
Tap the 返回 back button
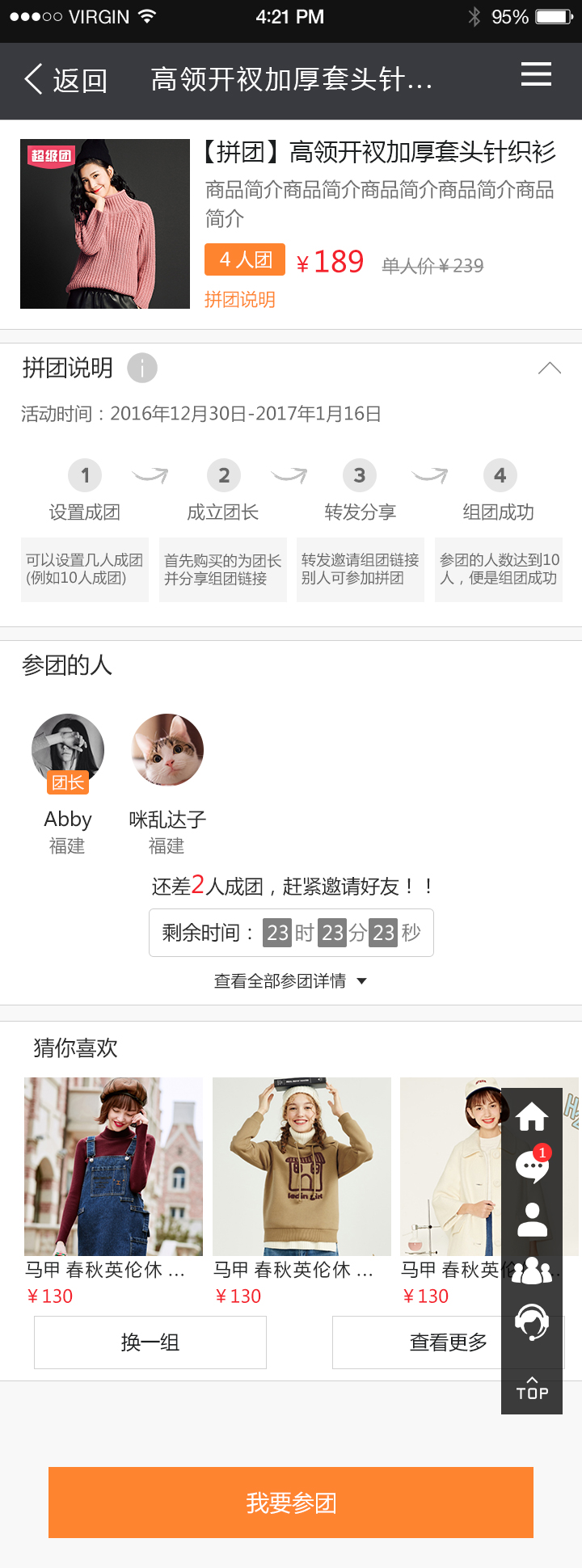pos(66,80)
